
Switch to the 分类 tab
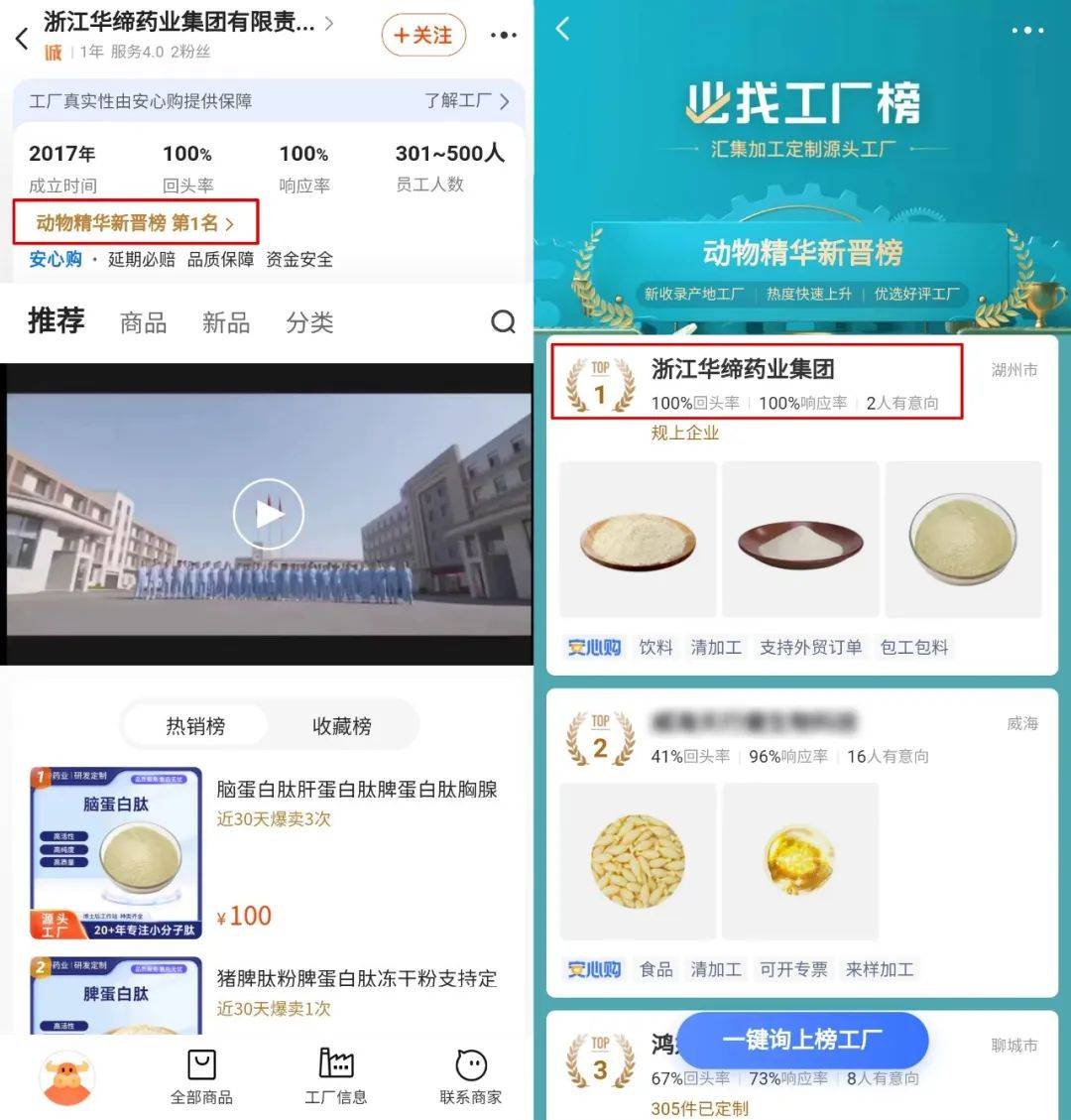[x=309, y=322]
